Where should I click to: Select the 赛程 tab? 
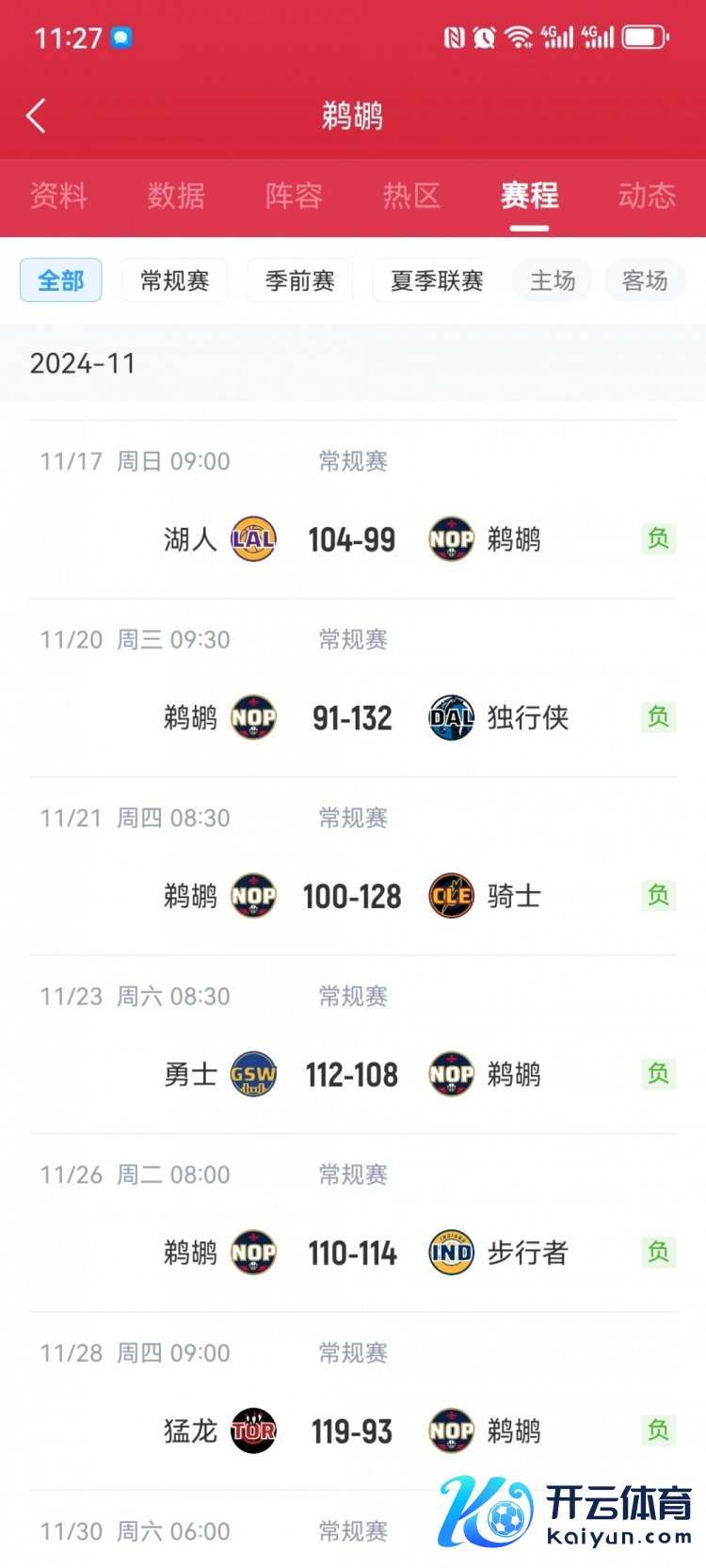click(x=529, y=196)
